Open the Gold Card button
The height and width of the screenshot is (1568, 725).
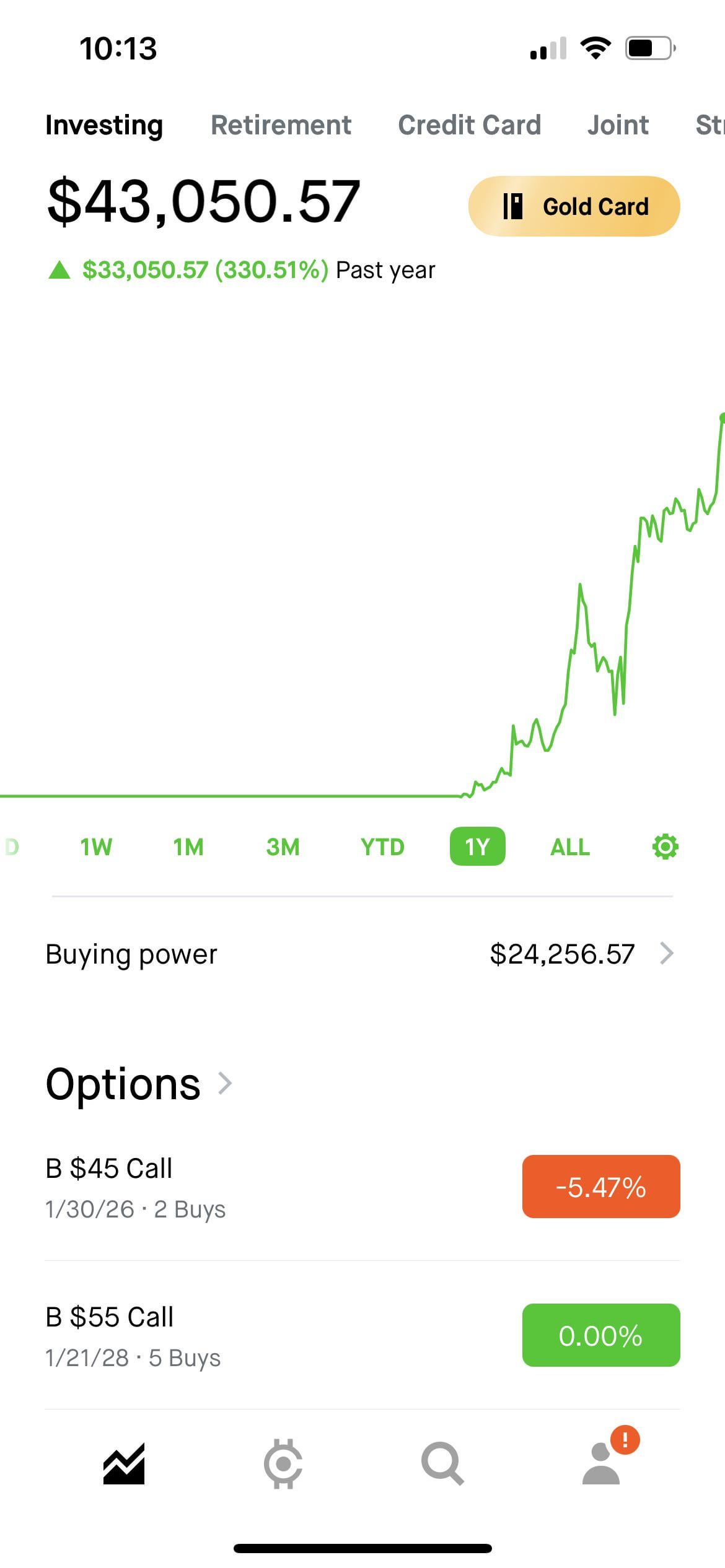point(574,206)
